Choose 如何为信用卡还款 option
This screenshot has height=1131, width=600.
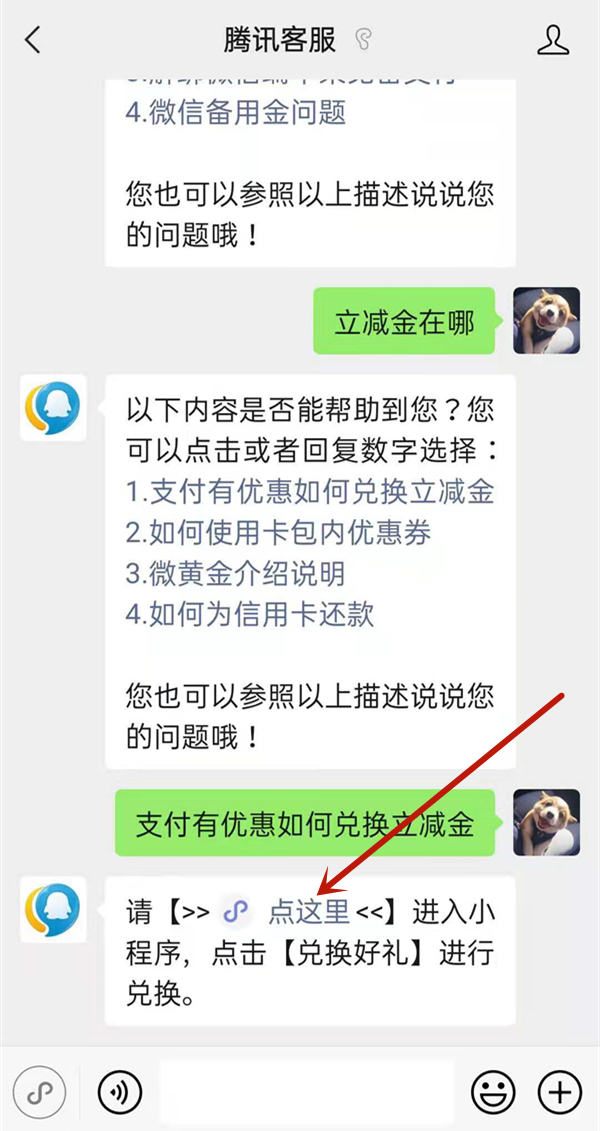point(250,613)
